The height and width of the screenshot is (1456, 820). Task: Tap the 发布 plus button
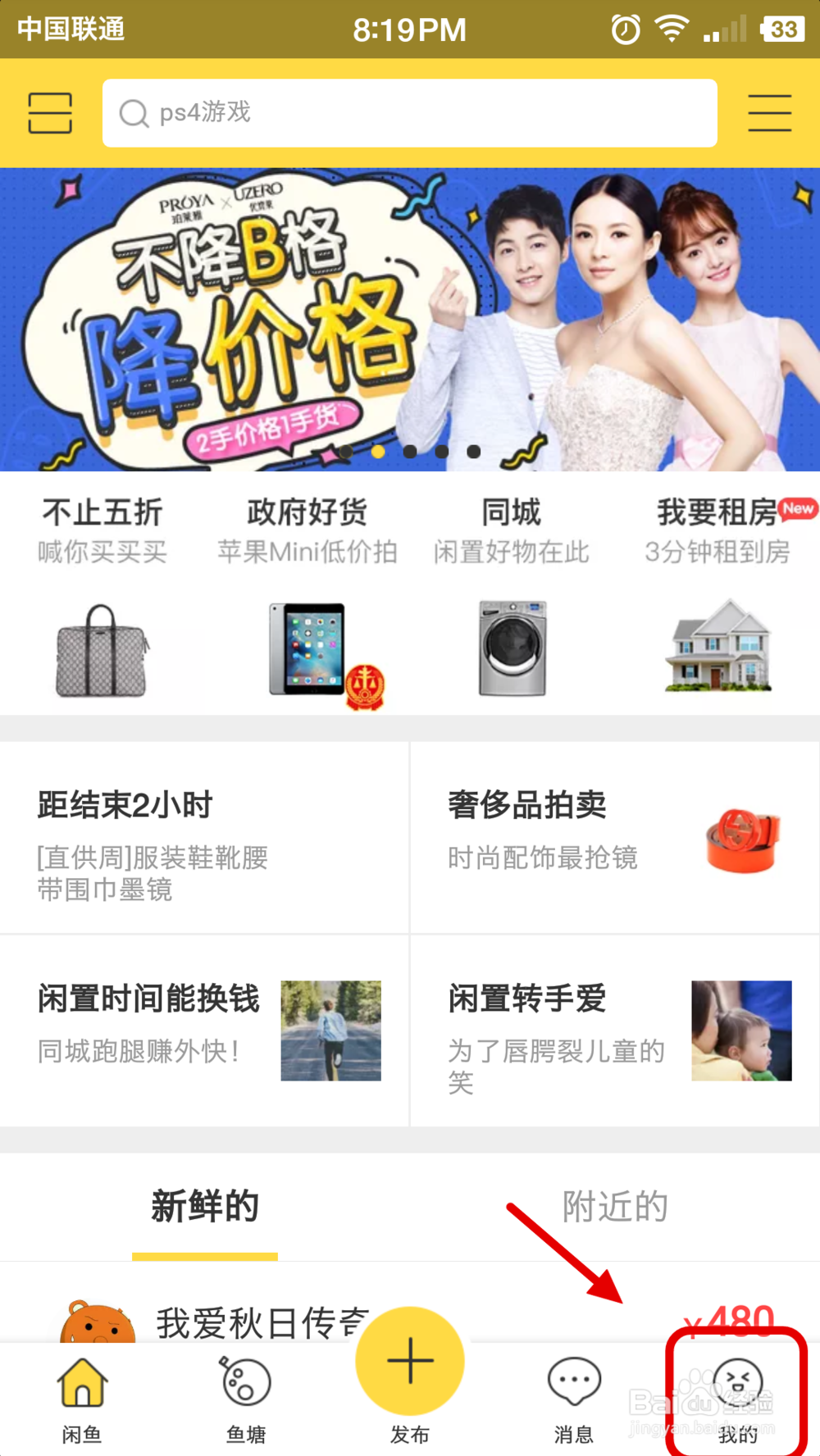410,1363
